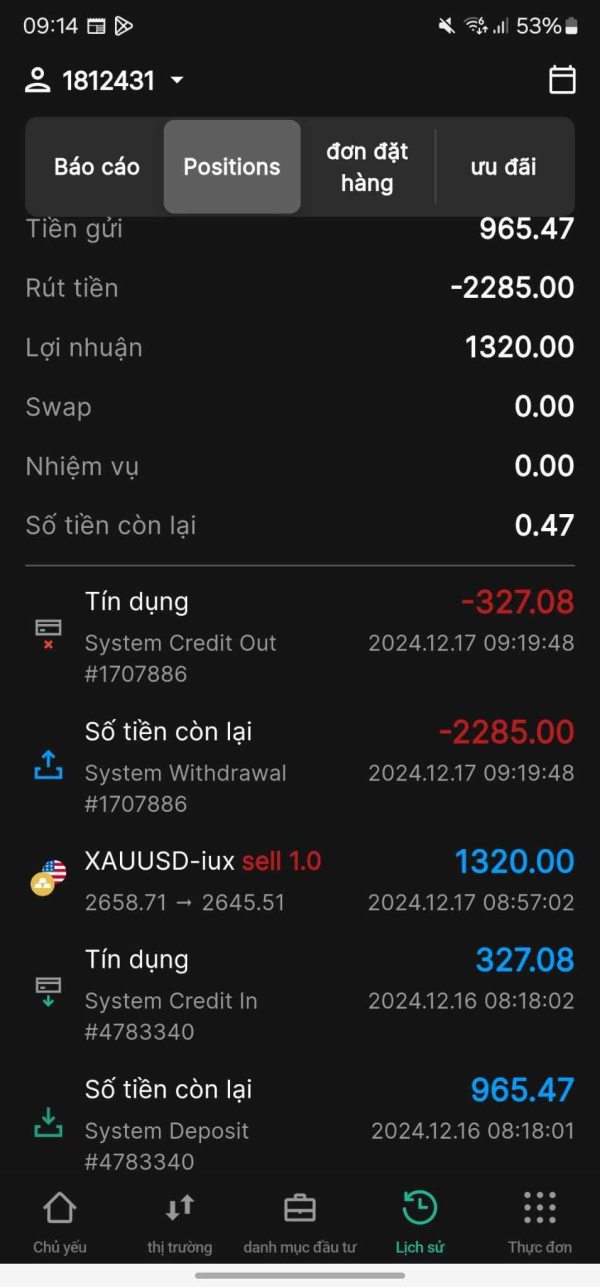600x1287 pixels.
Task: Open the System Withdrawal #1707886 entry
Action: tap(300, 767)
